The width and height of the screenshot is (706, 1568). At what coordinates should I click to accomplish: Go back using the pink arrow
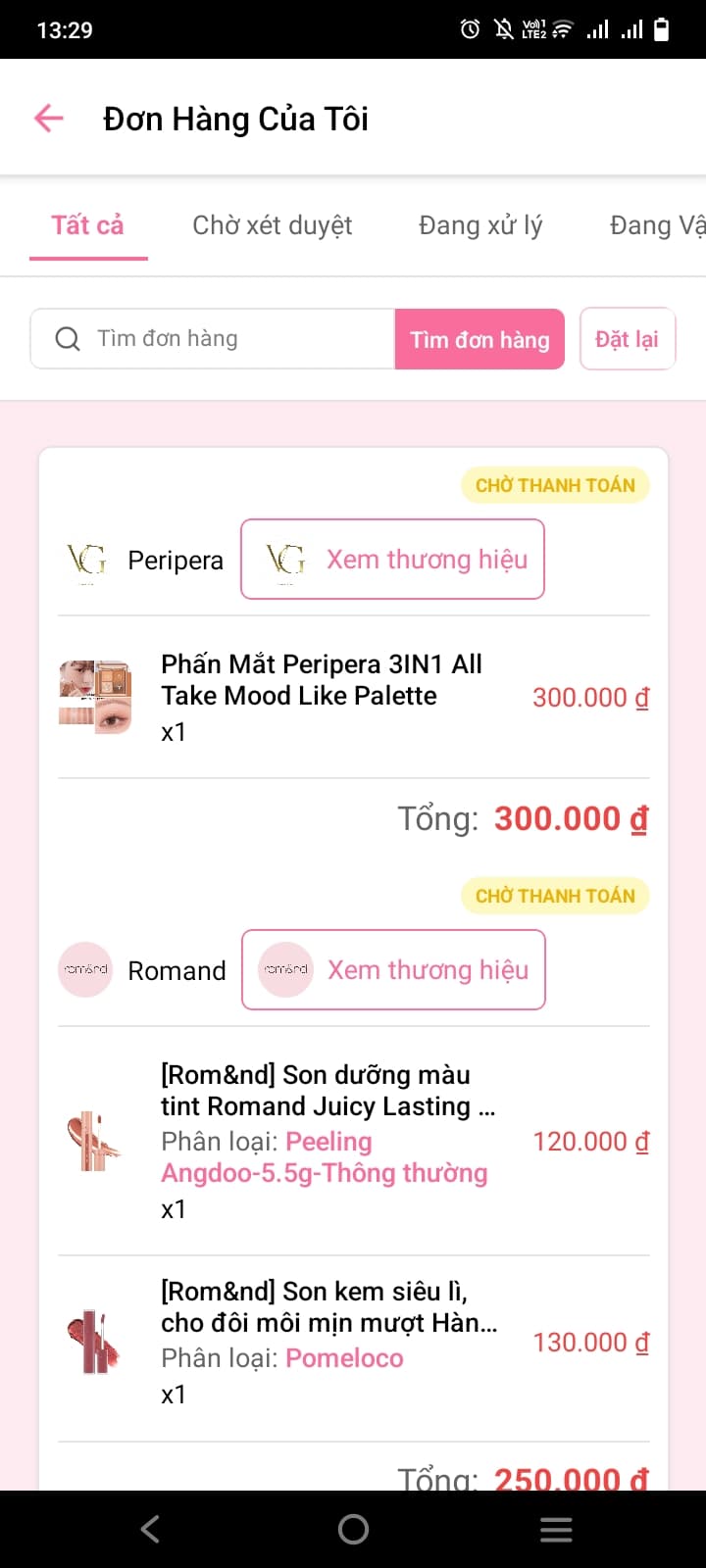[x=48, y=119]
